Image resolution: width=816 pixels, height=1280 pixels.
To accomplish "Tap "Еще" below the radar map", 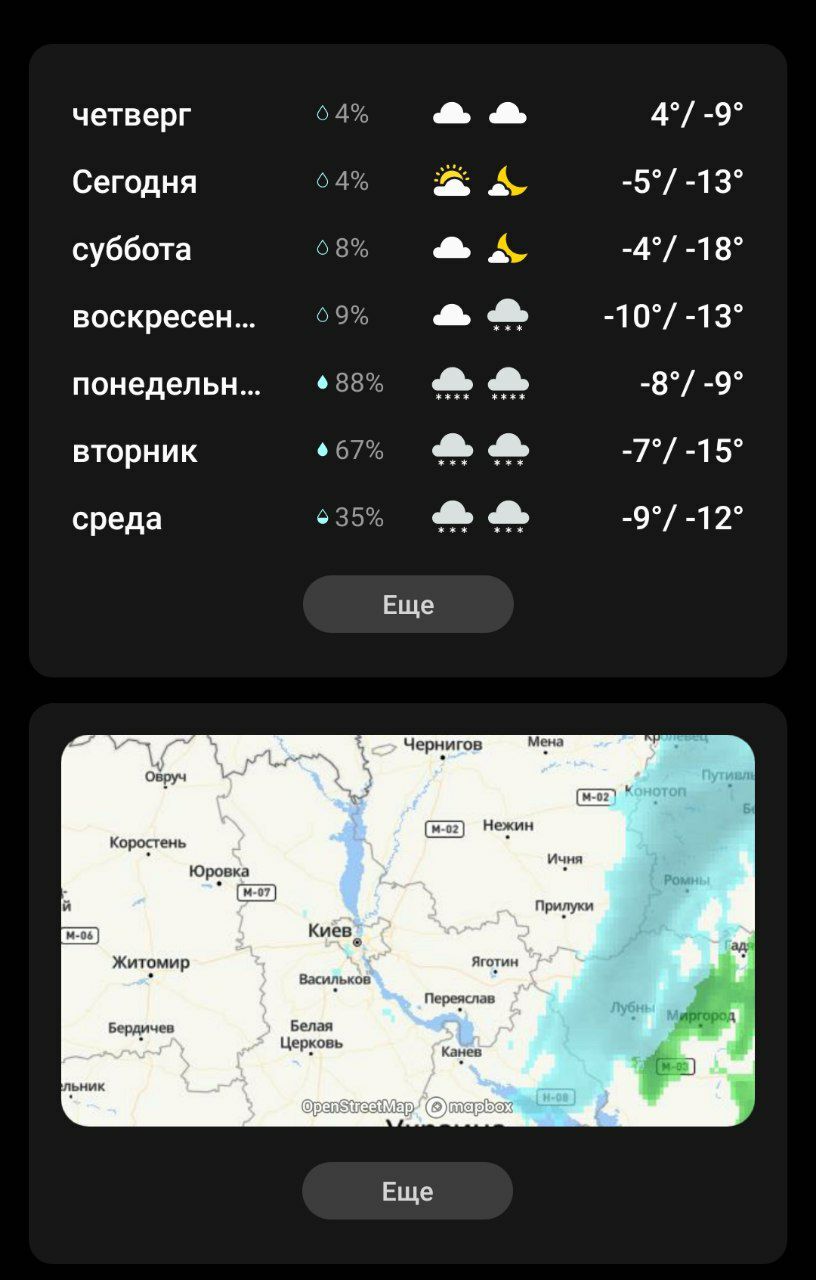I will [407, 1191].
